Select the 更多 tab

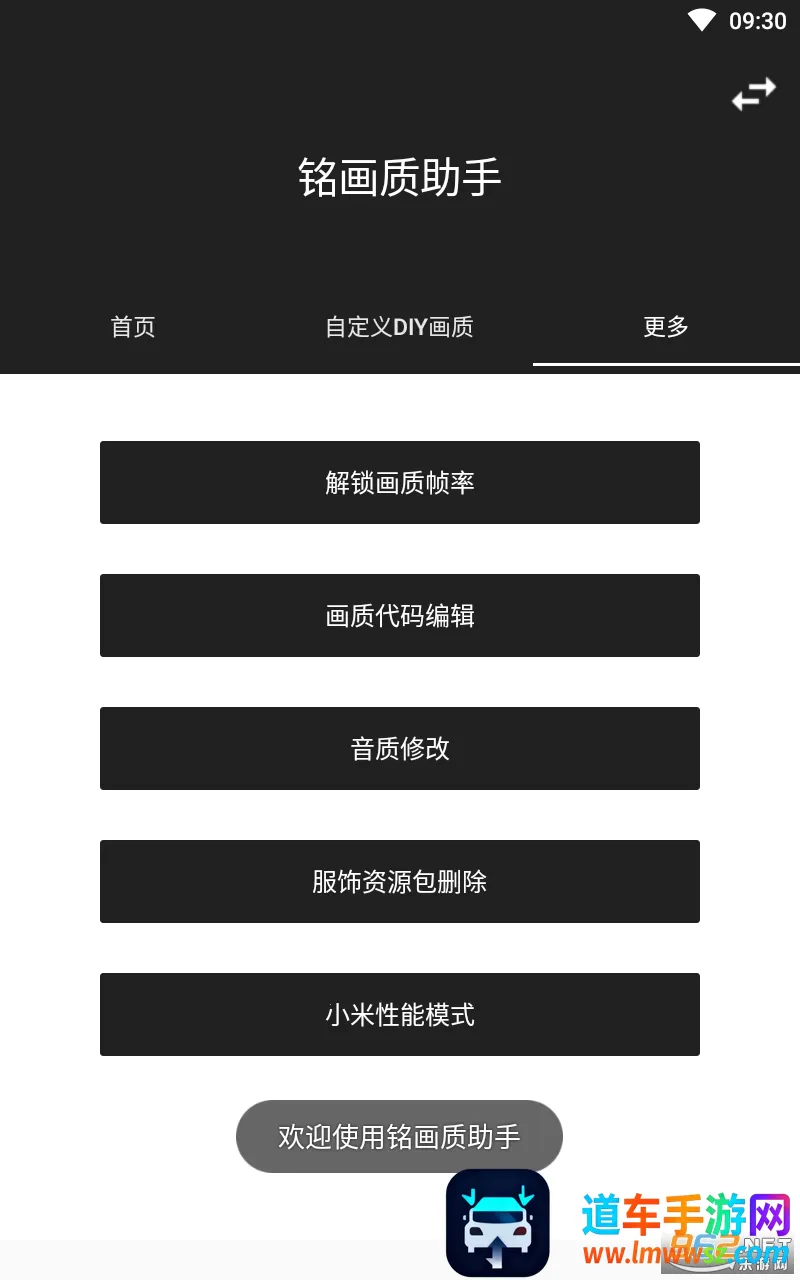[666, 327]
